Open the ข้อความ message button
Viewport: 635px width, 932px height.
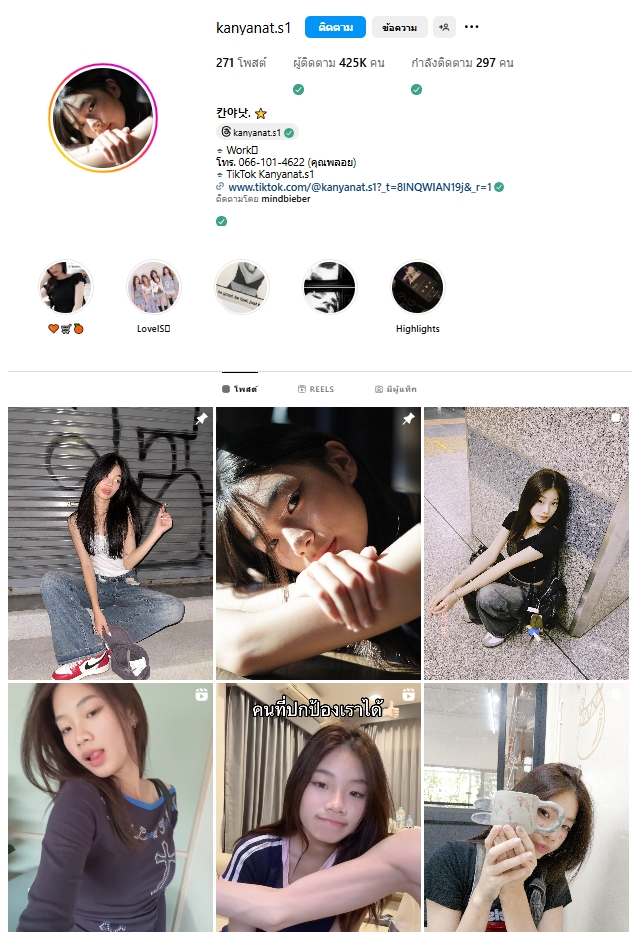(x=399, y=27)
